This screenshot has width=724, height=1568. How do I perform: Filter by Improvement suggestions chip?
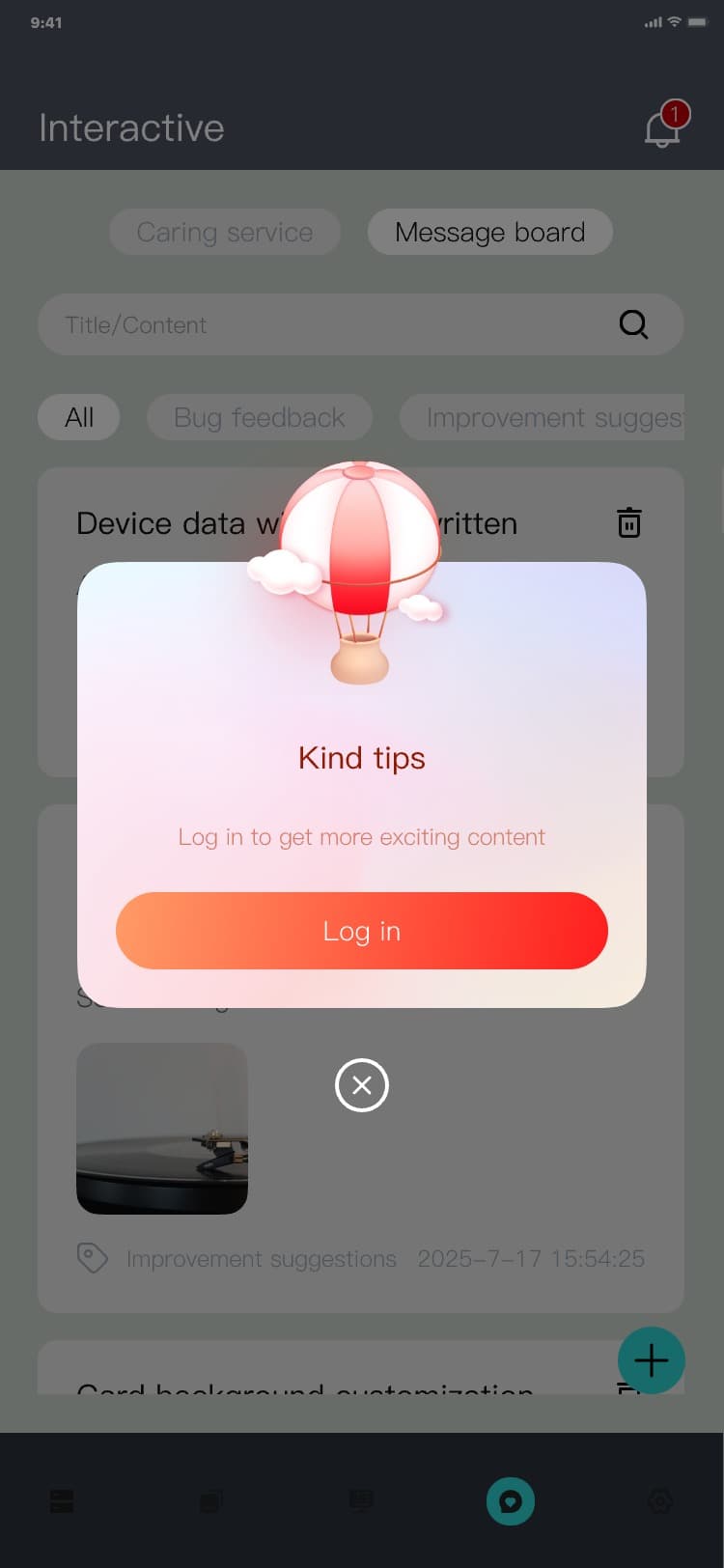pos(552,418)
